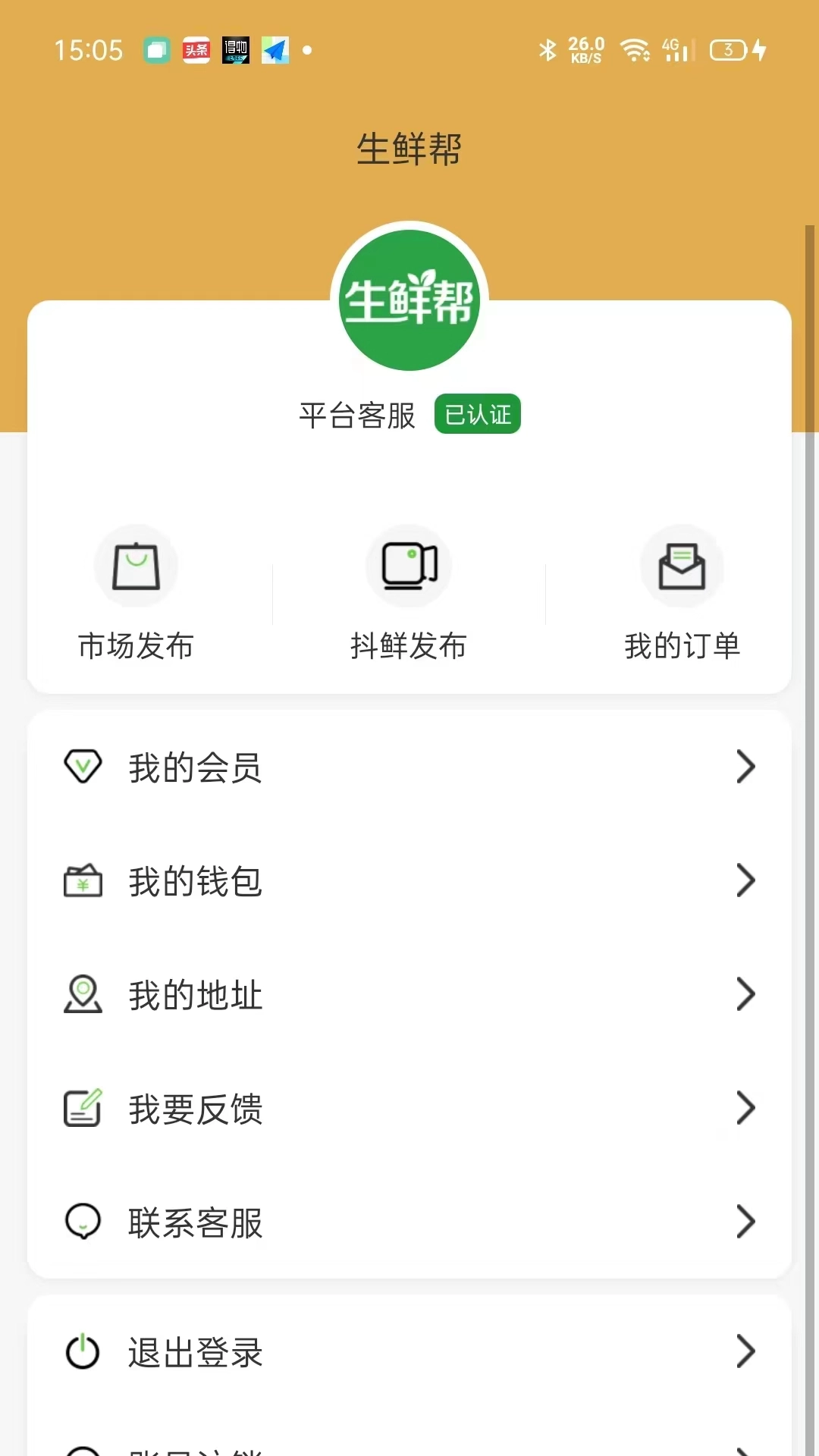Tap the 生鲜帮 page title
819x1456 pixels.
point(409,149)
